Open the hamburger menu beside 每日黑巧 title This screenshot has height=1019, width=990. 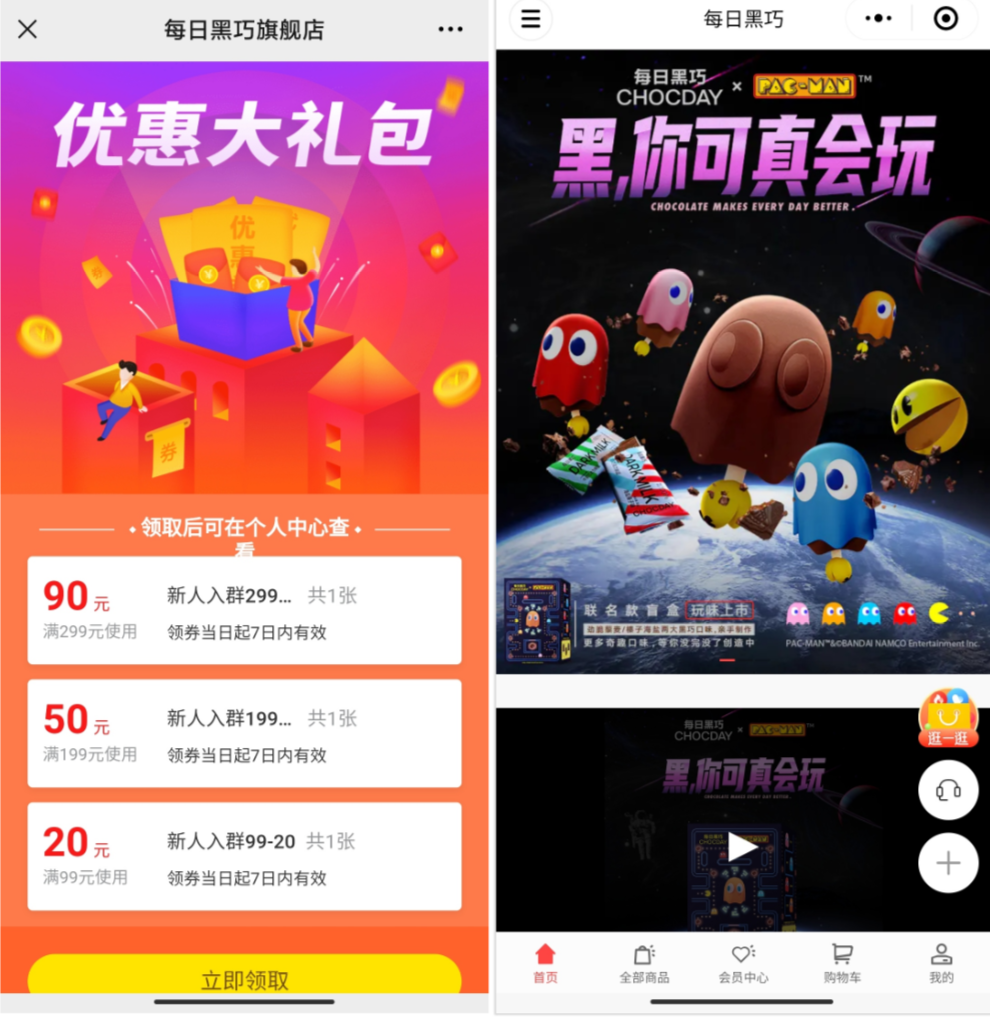click(x=530, y=19)
